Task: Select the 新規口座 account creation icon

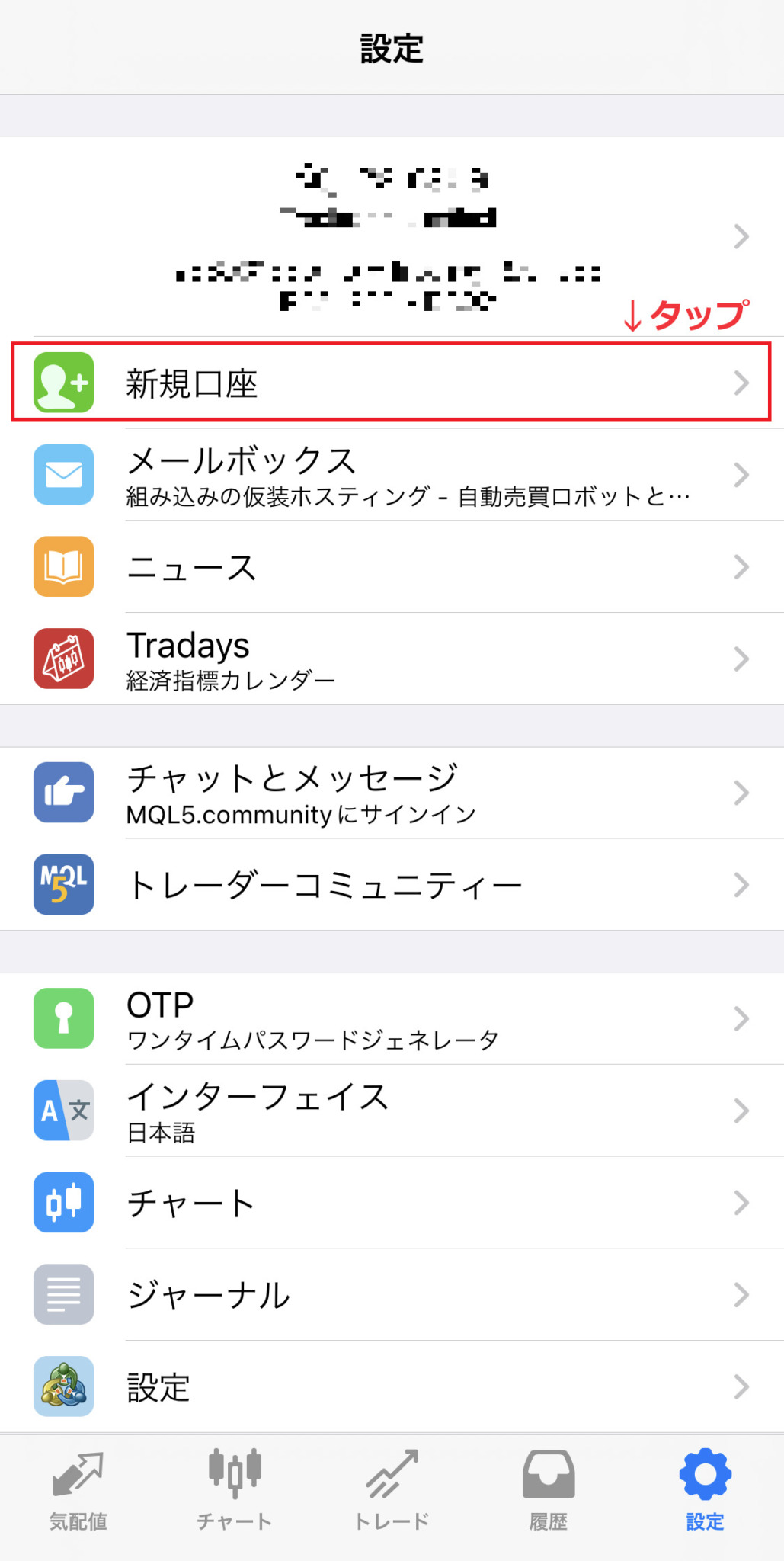Action: click(x=63, y=383)
